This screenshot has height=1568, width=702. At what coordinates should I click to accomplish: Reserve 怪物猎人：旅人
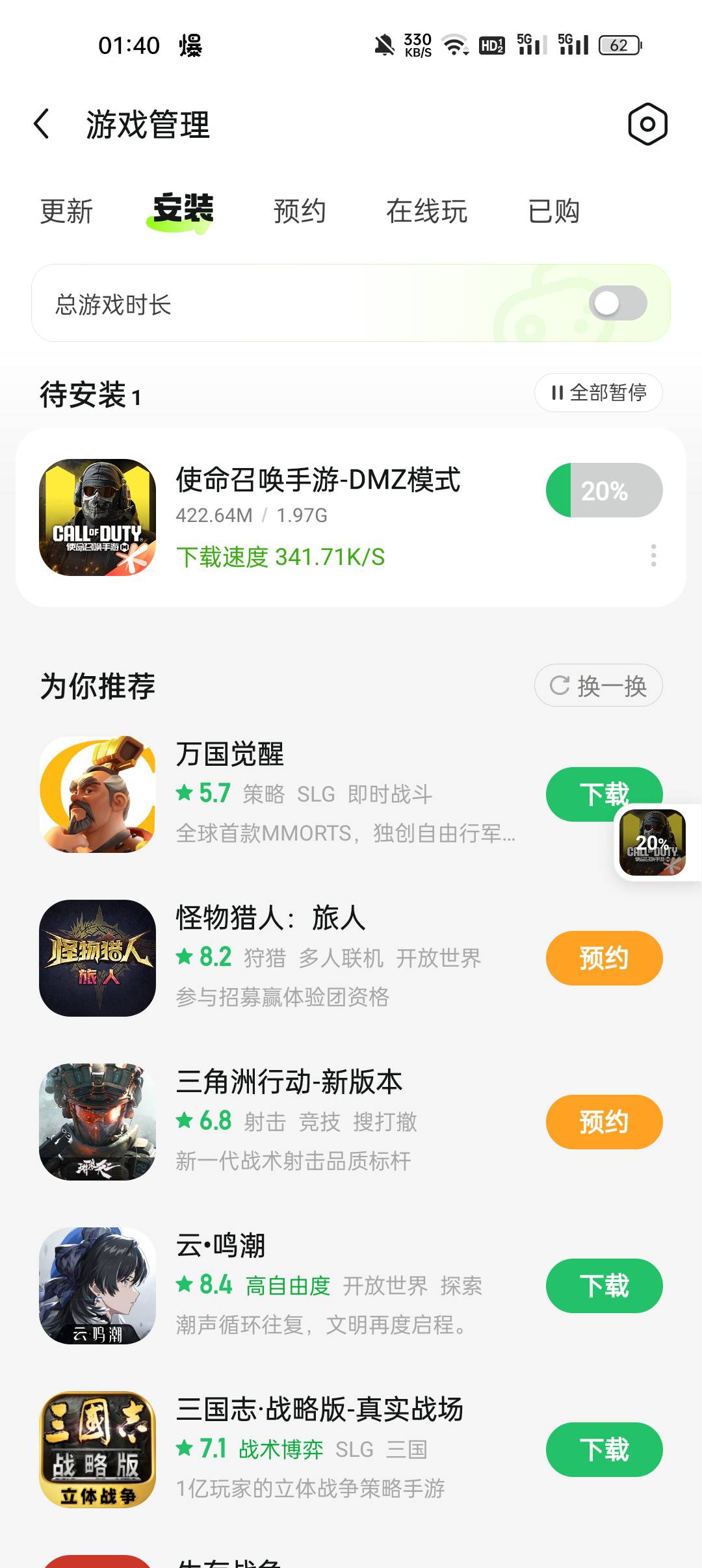604,958
